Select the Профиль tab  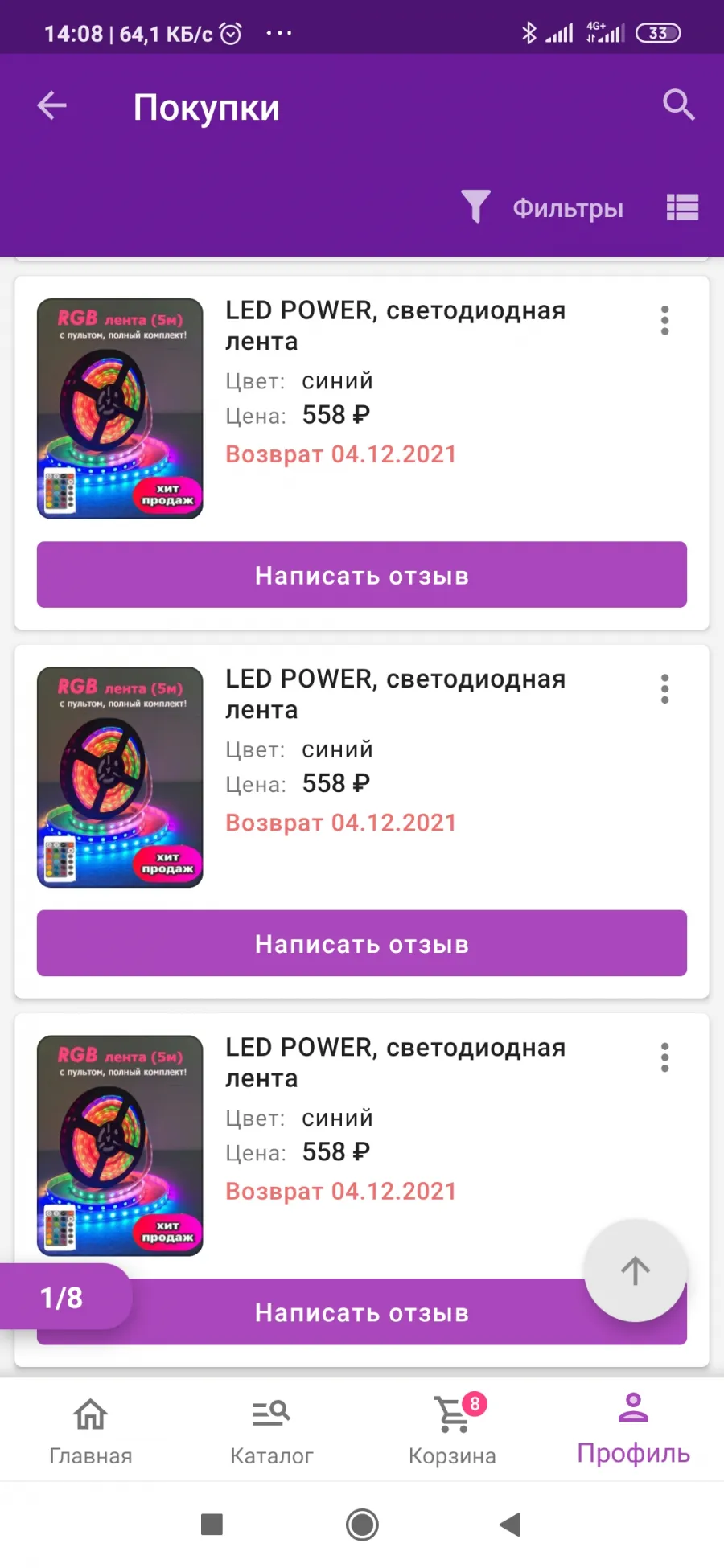pos(633,1431)
